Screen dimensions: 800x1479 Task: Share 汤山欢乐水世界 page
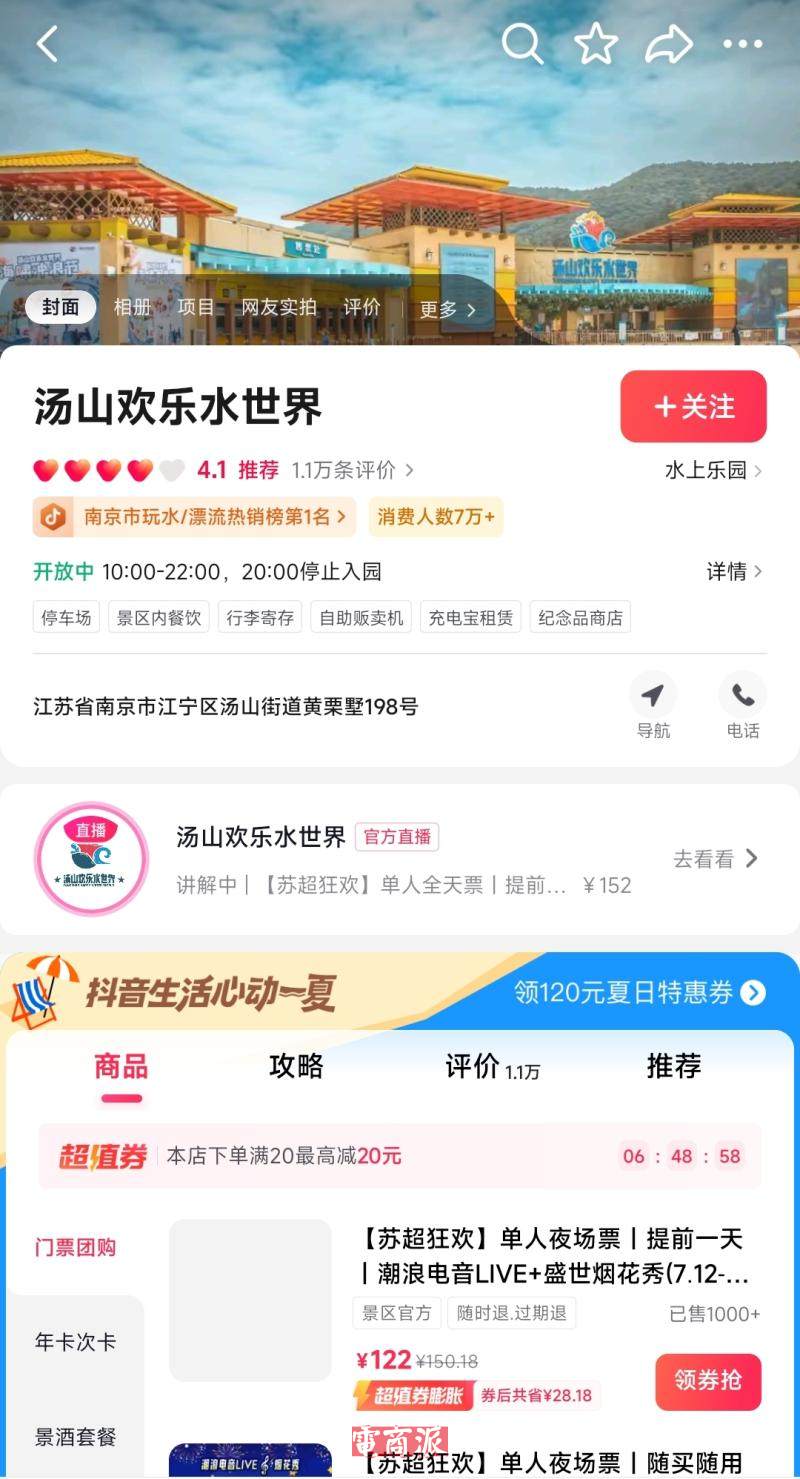668,44
